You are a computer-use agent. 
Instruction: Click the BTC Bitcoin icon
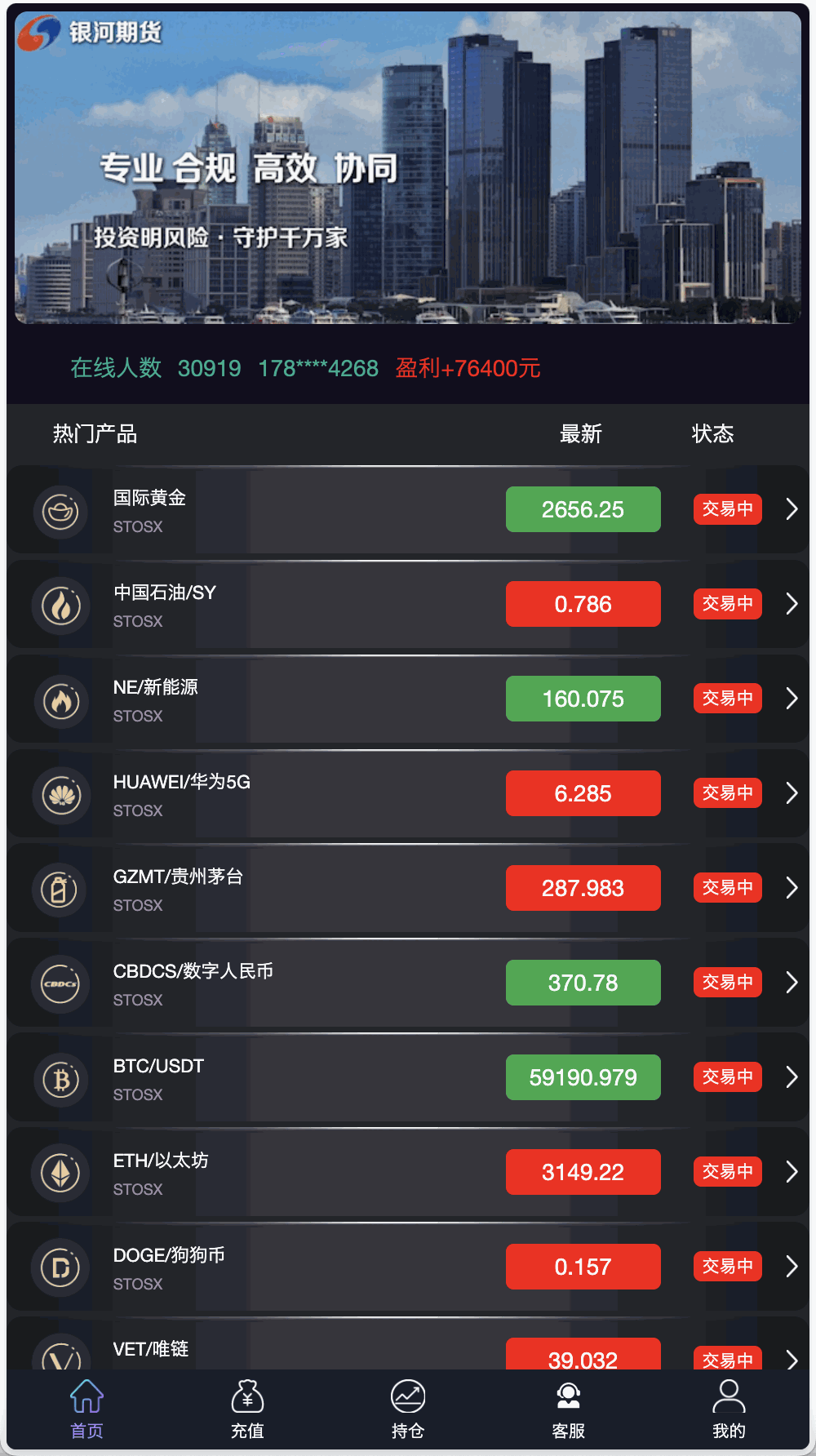(x=60, y=1076)
